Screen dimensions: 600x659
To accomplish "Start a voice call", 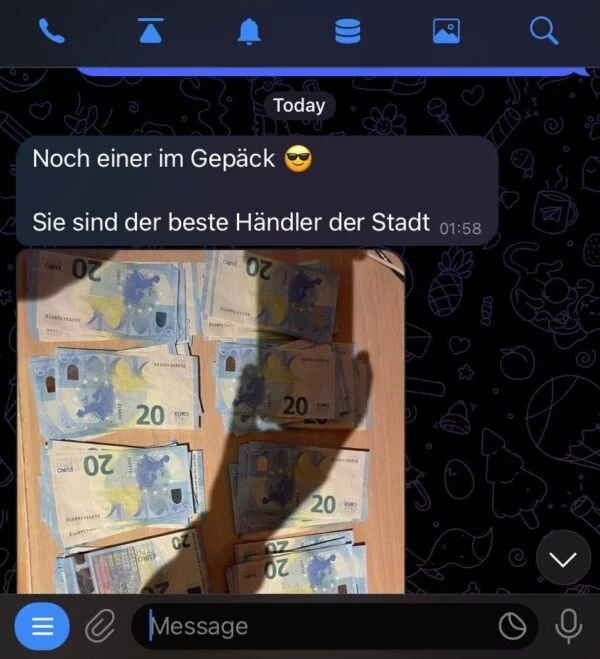I will tap(50, 31).
